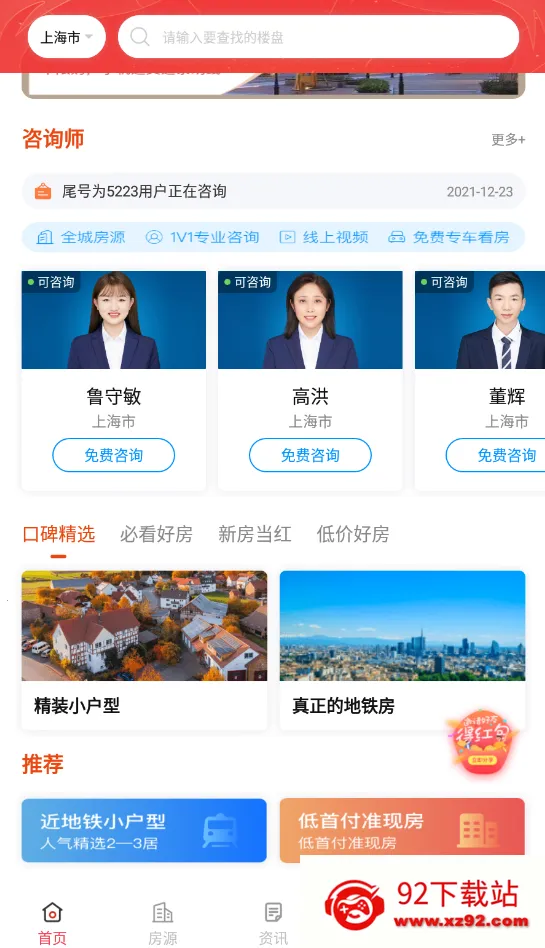
Task: Select the 口碑精选 tab
Action: (x=59, y=534)
